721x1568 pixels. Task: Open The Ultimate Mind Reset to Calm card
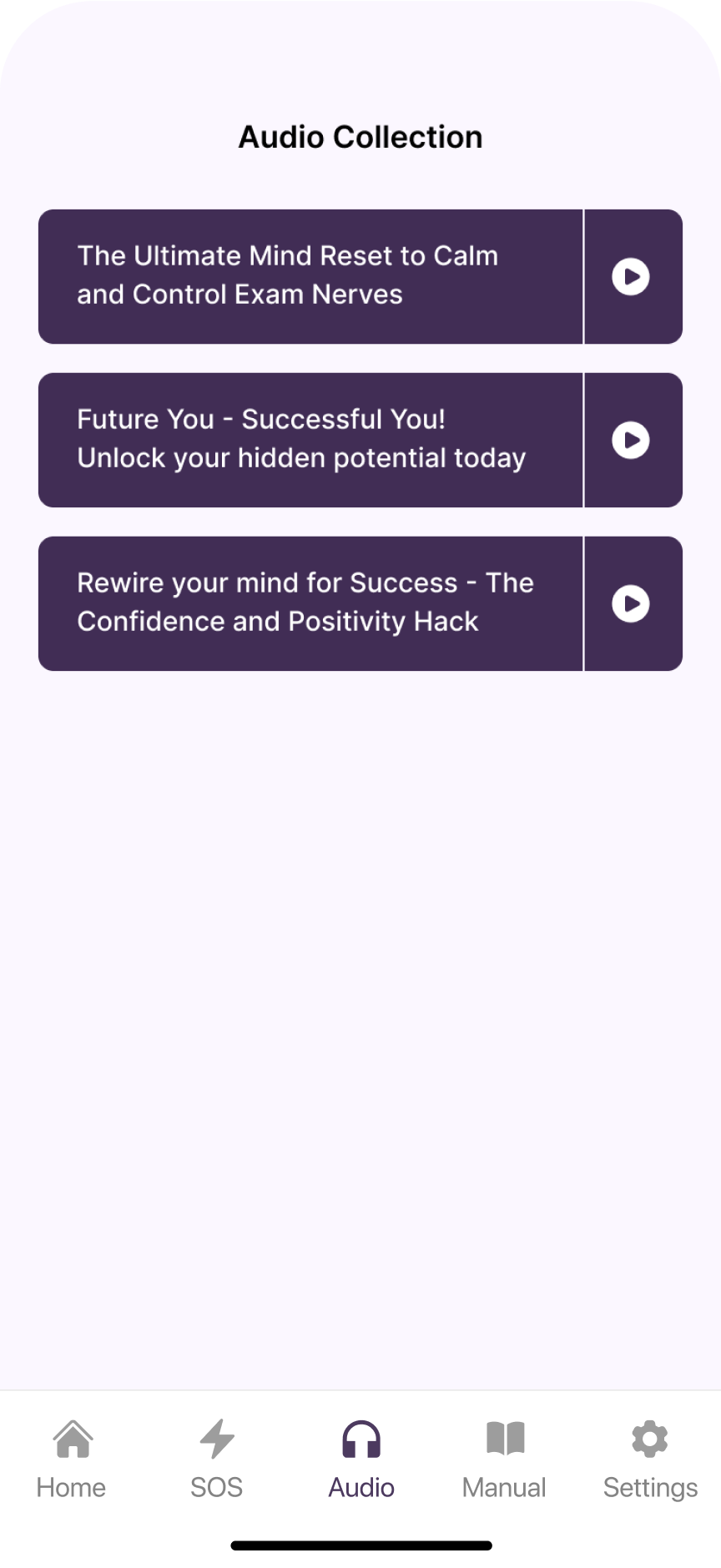(x=310, y=276)
